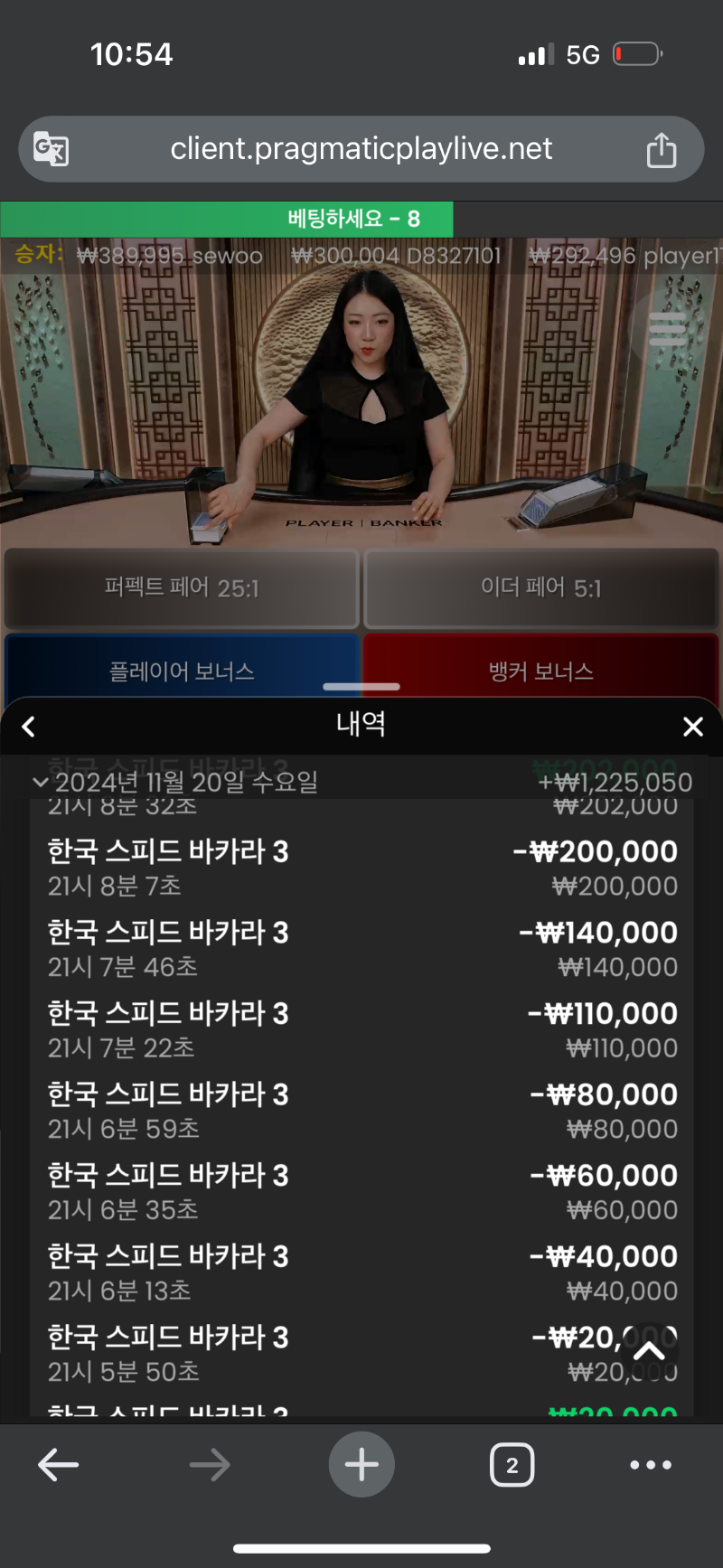Viewport: 723px width, 1568px height.
Task: Select the 플레이어 보너스 bet
Action: click(182, 670)
